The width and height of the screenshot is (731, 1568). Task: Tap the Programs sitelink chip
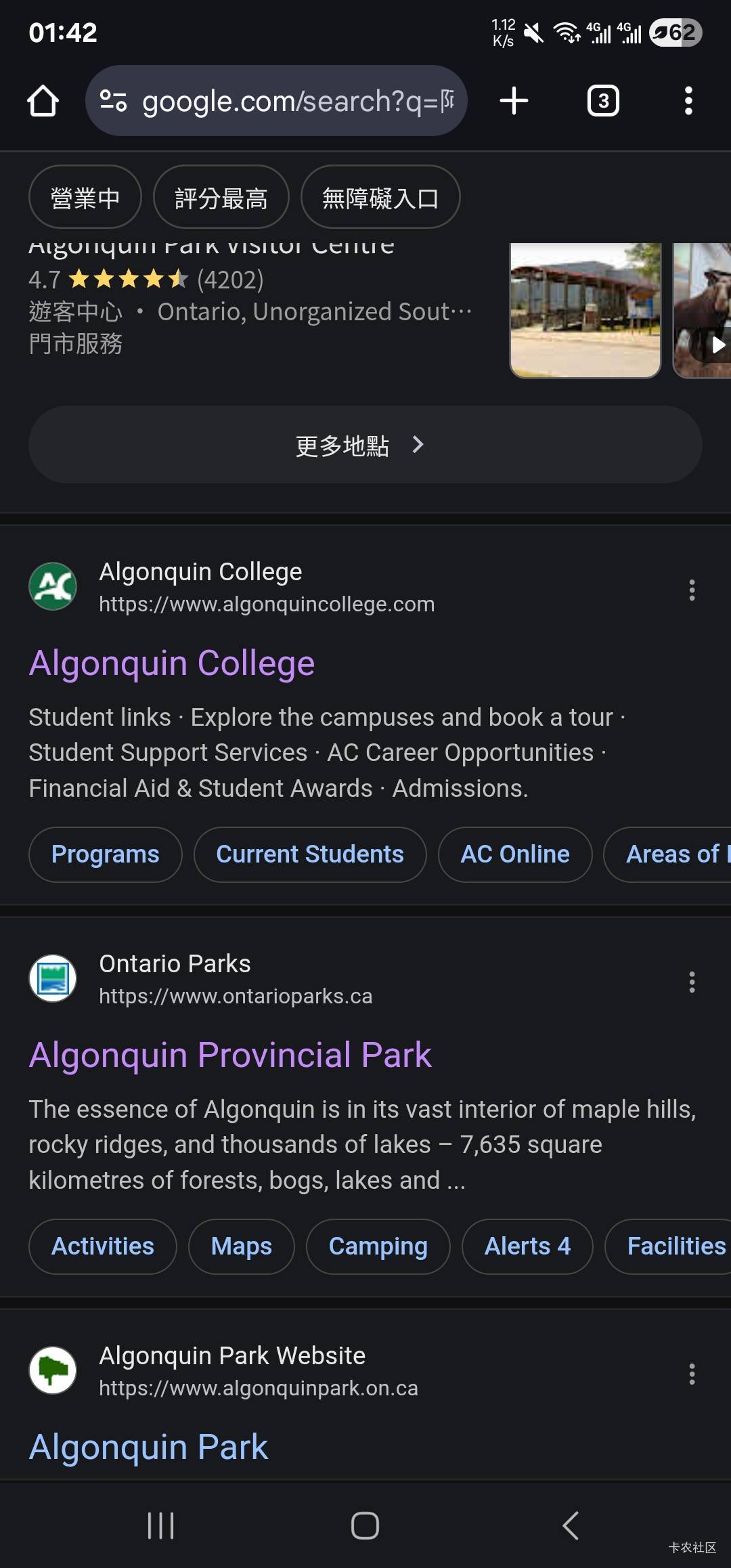pyautogui.click(x=106, y=854)
